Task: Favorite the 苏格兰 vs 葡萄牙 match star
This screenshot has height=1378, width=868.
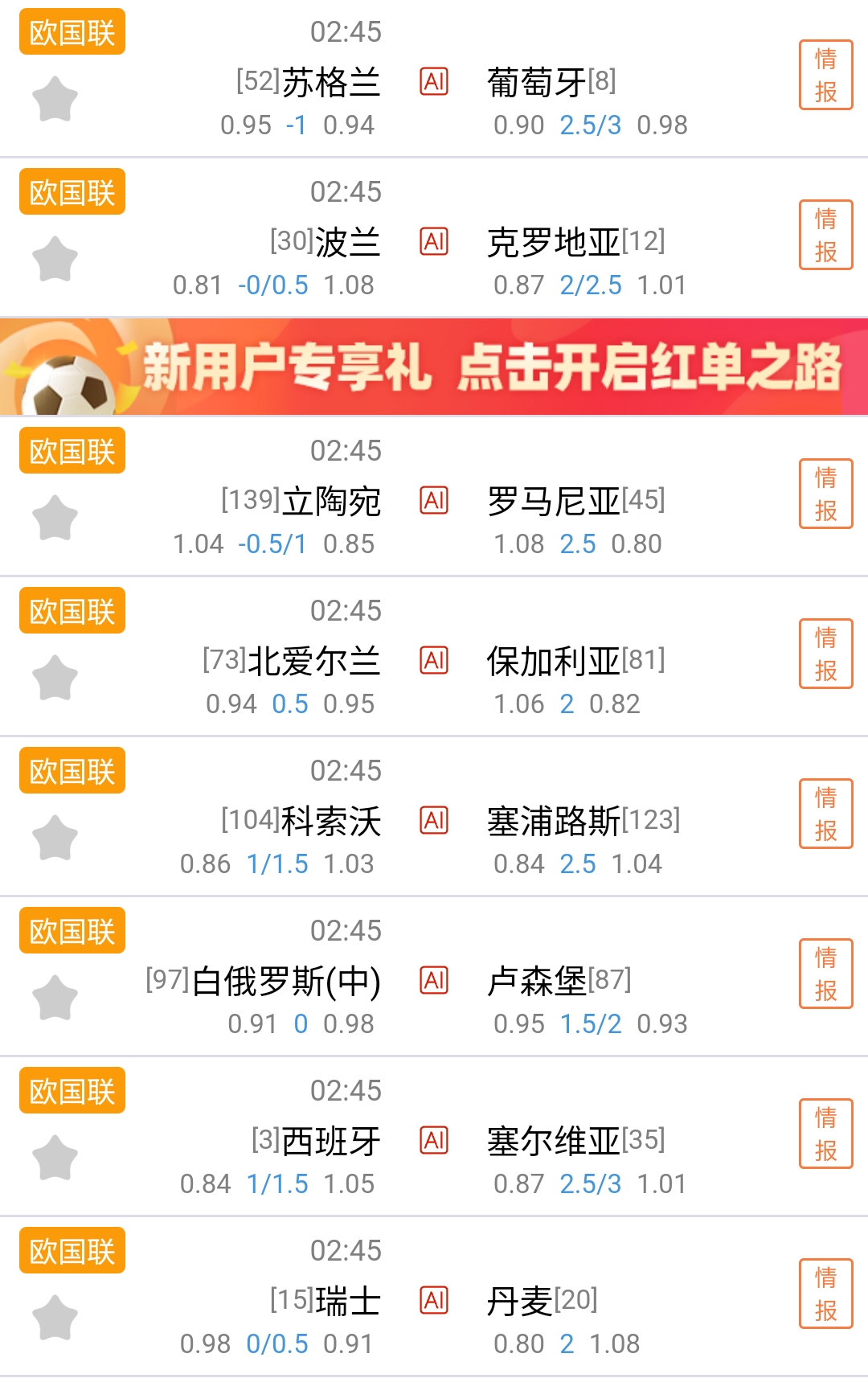Action: pyautogui.click(x=55, y=100)
